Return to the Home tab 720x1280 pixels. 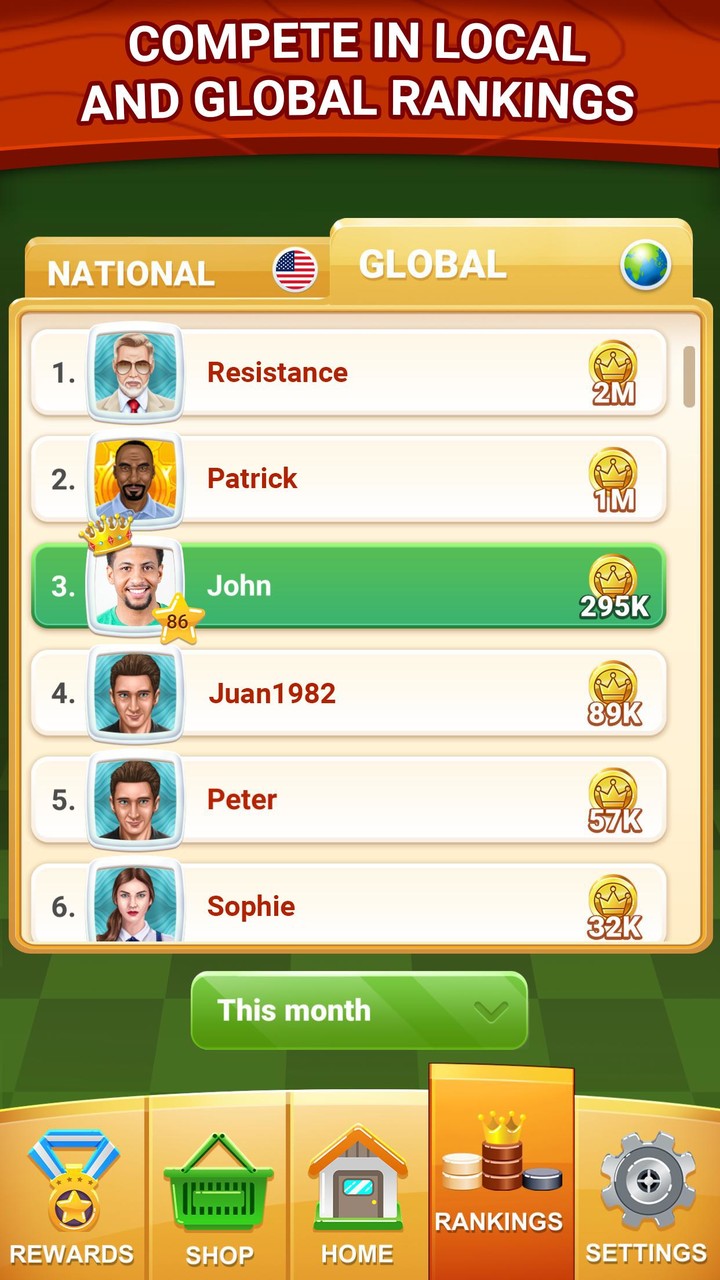358,1195
